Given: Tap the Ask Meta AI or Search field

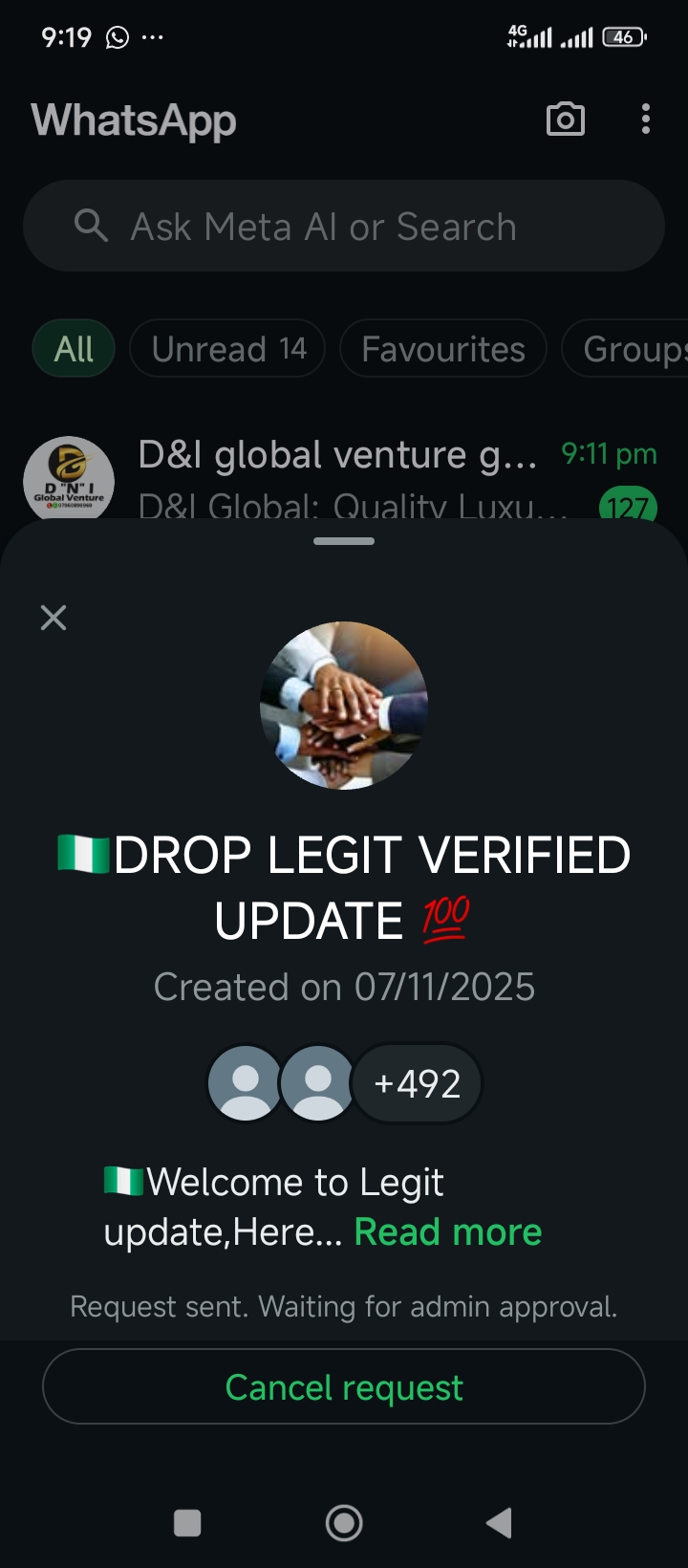Looking at the screenshot, I should pyautogui.click(x=344, y=227).
